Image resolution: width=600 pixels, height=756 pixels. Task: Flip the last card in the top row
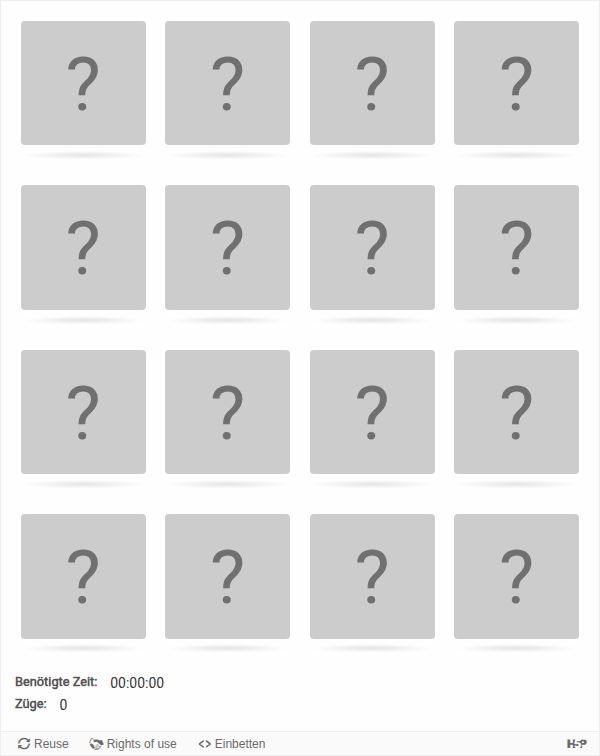tap(516, 83)
